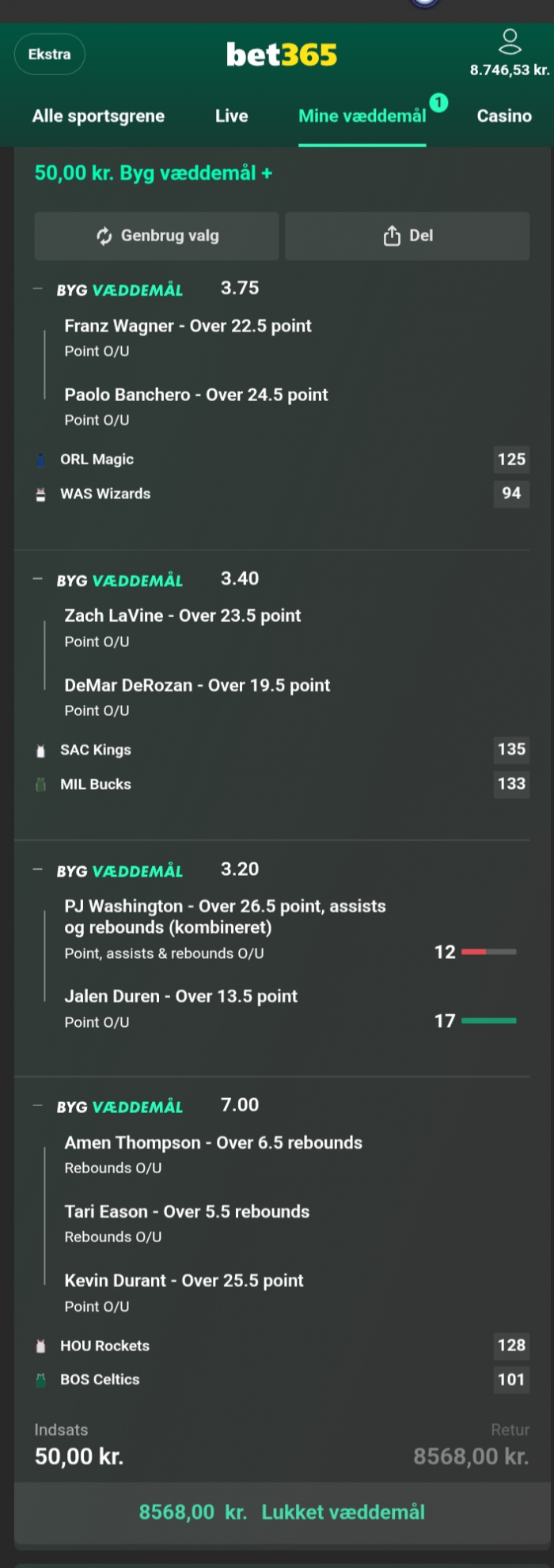Switch to the Live tab
554x1568 pixels.
click(231, 116)
